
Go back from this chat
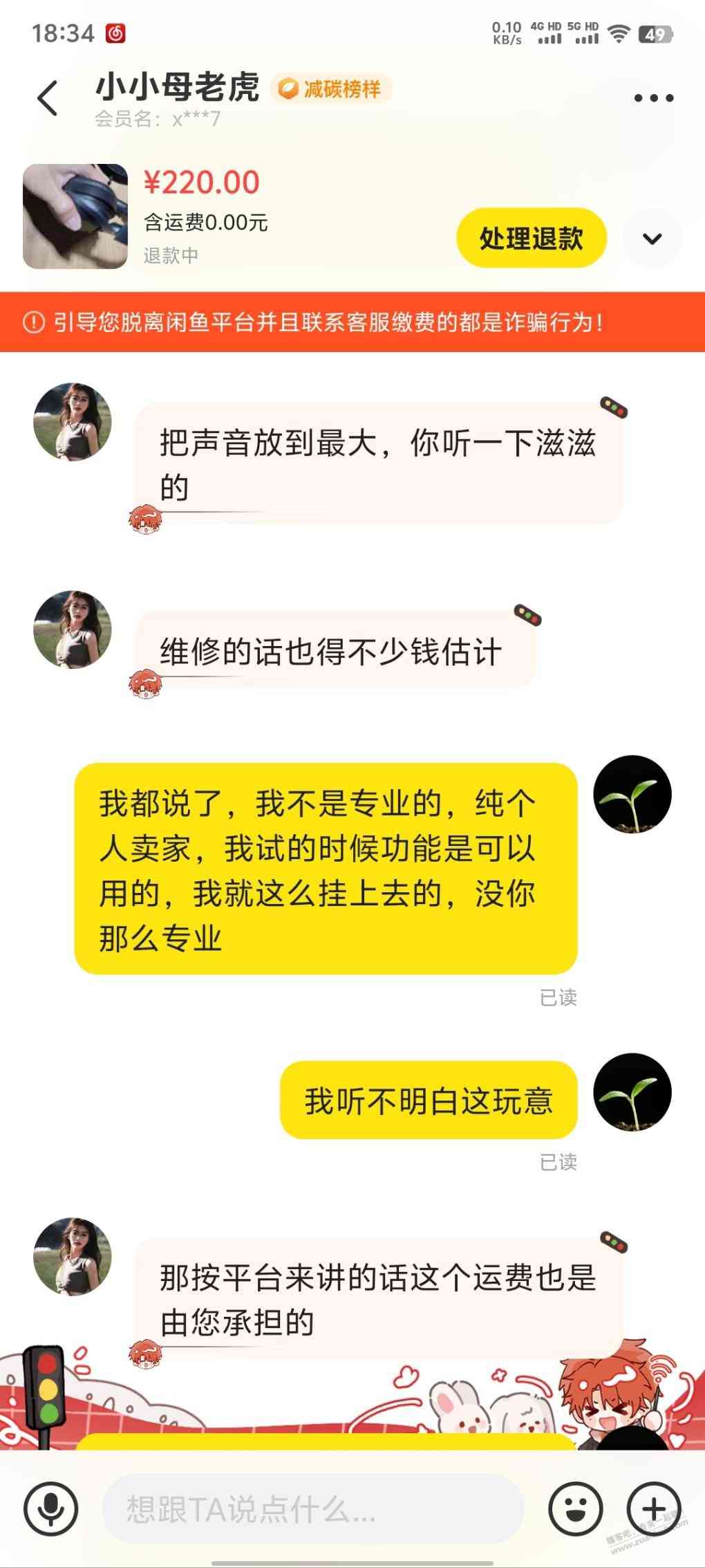[x=48, y=98]
